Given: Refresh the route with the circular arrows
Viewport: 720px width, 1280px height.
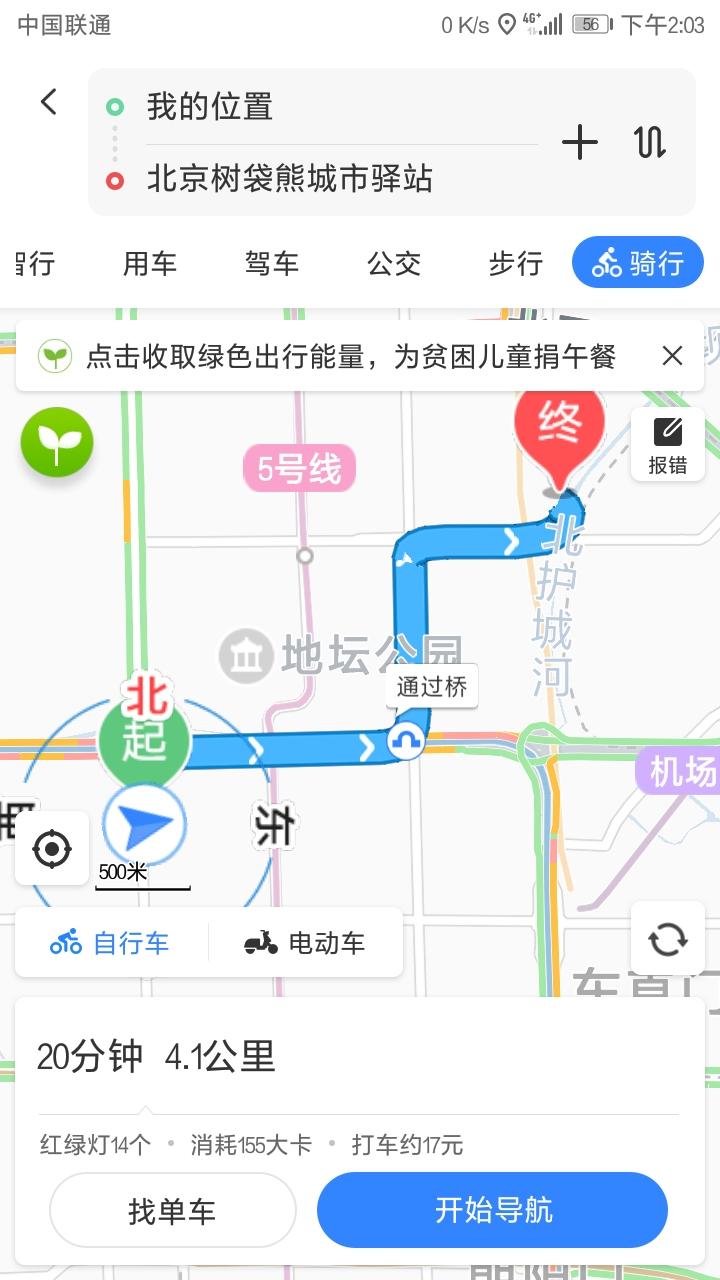Looking at the screenshot, I should click(667, 939).
